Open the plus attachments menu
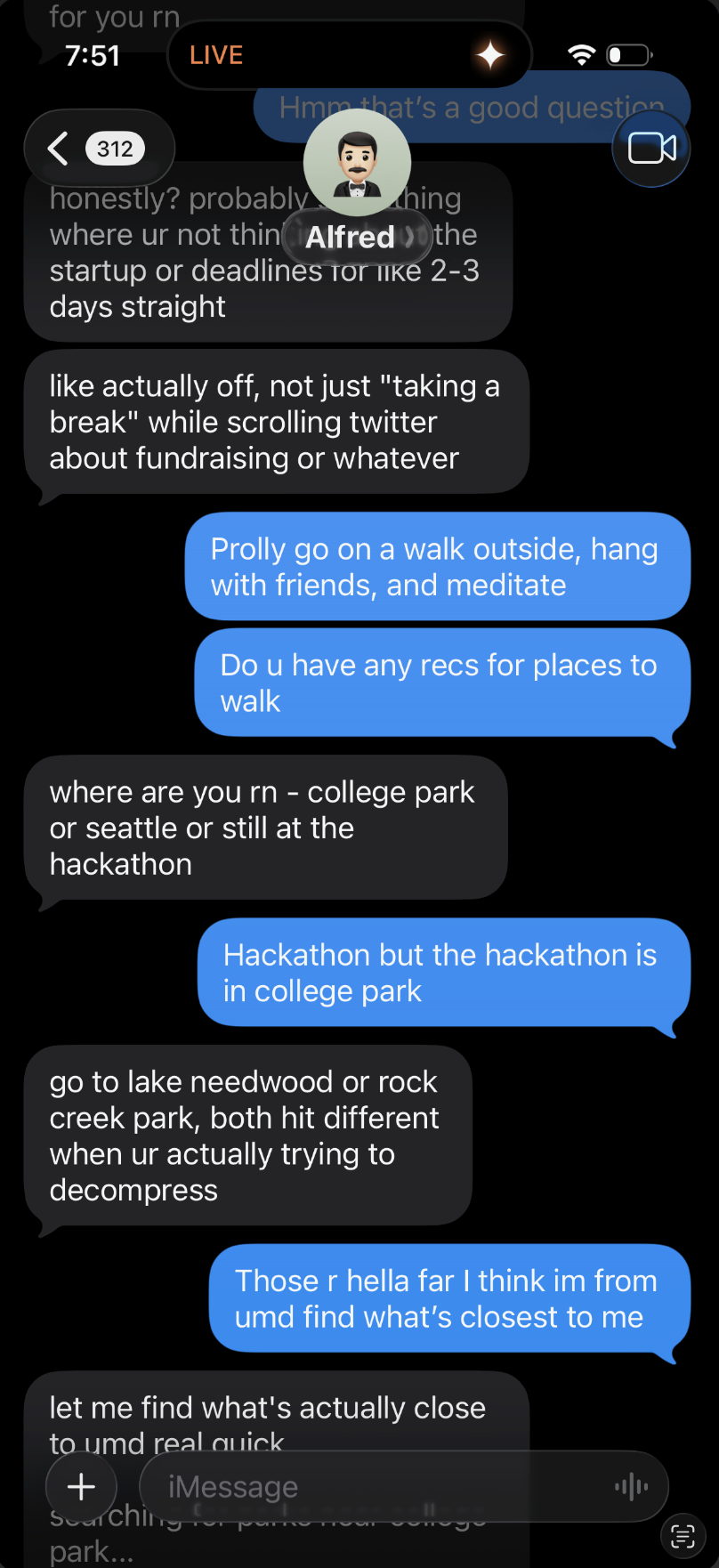Image resolution: width=719 pixels, height=1568 pixels. pyautogui.click(x=81, y=1486)
